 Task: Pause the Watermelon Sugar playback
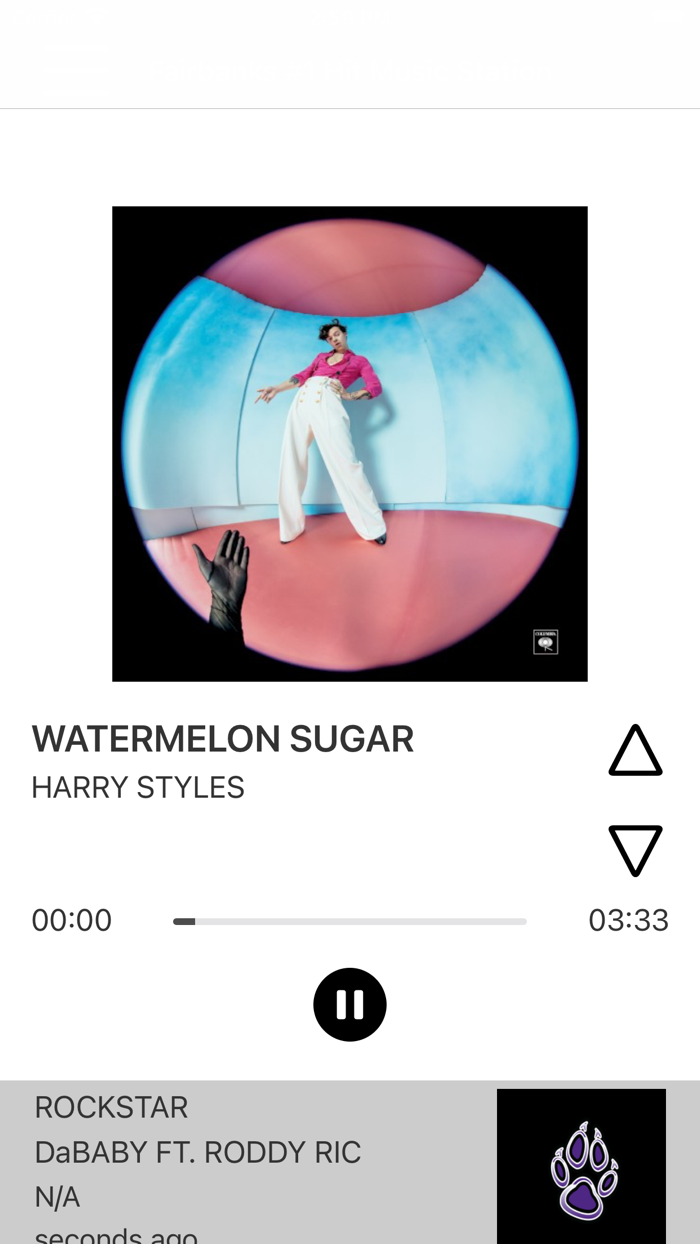349,1004
